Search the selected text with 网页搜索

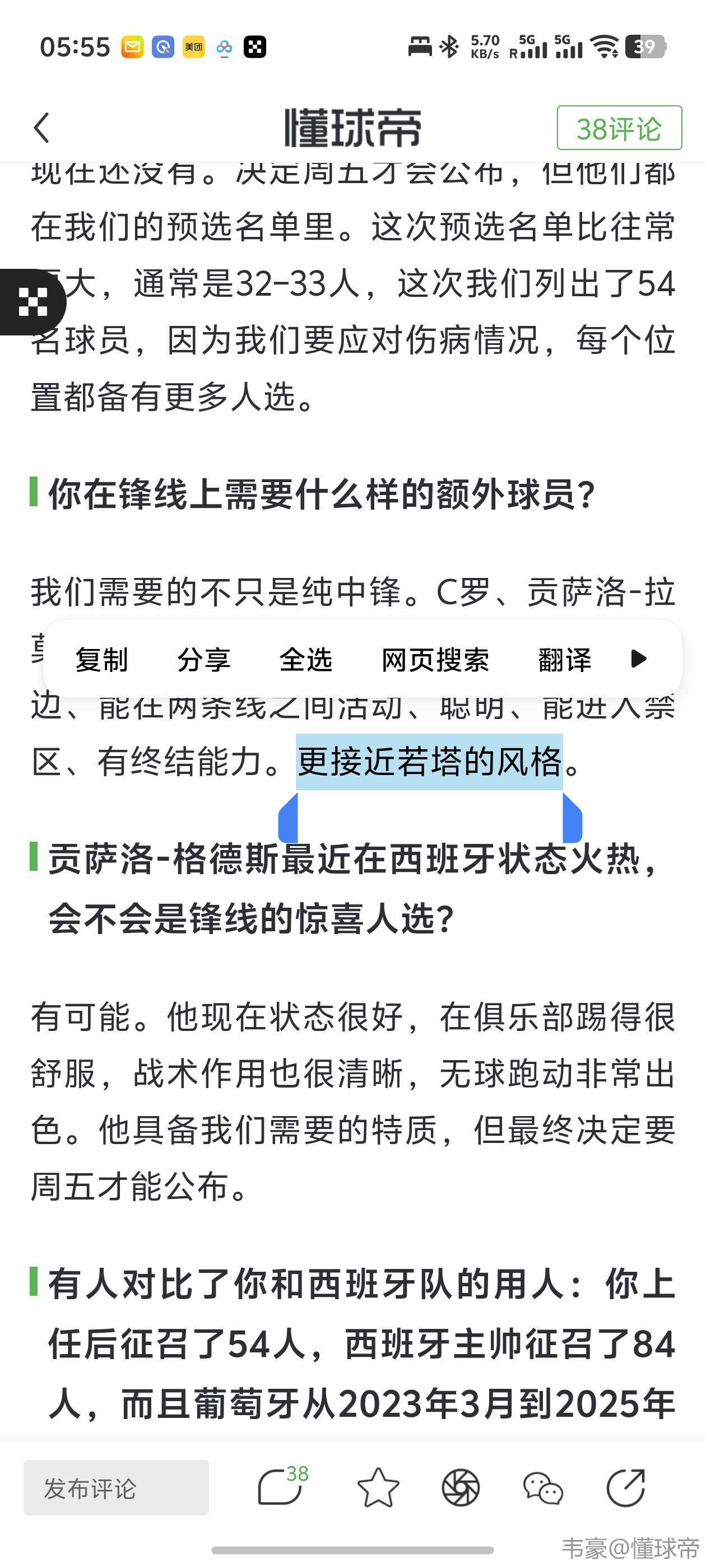pyautogui.click(x=435, y=659)
